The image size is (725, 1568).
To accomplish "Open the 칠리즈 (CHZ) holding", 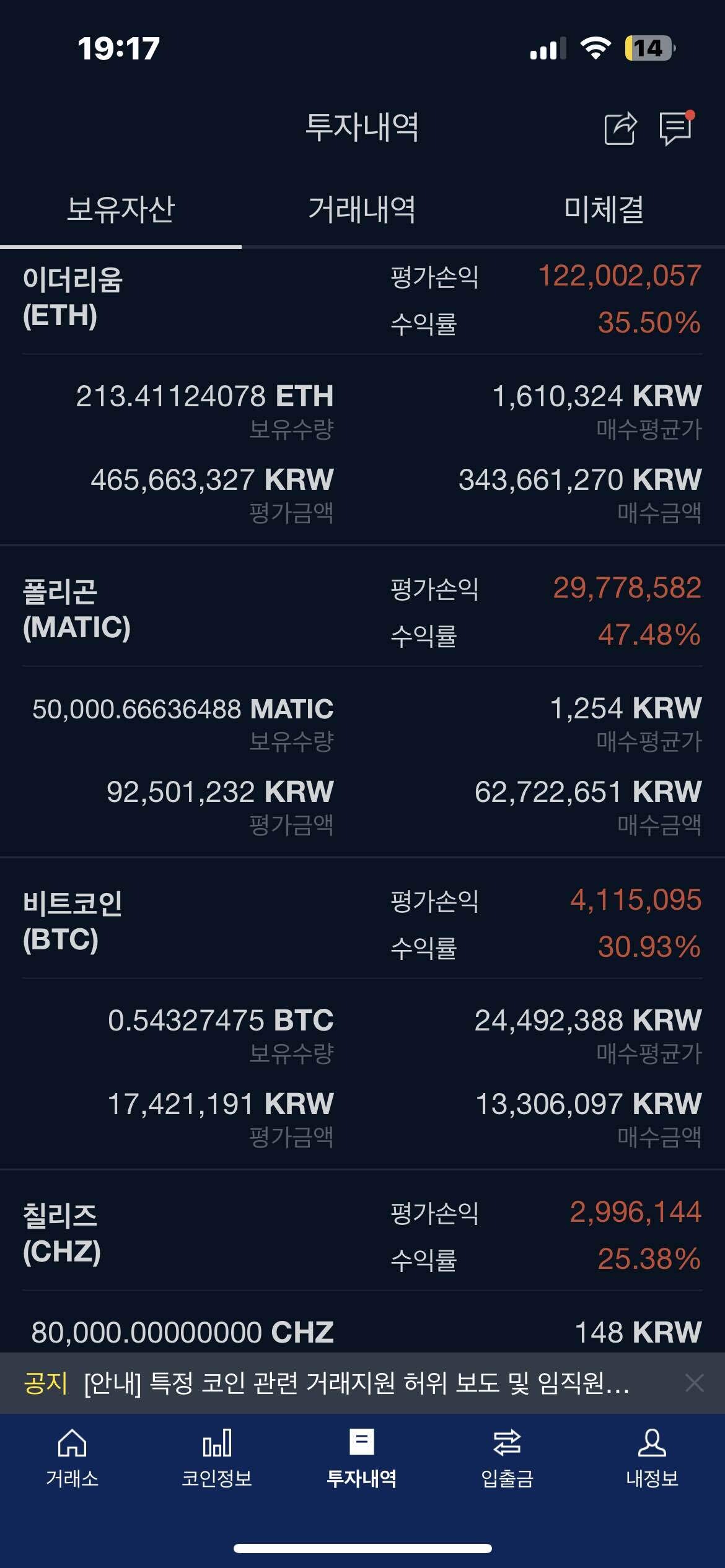I will 62,1234.
